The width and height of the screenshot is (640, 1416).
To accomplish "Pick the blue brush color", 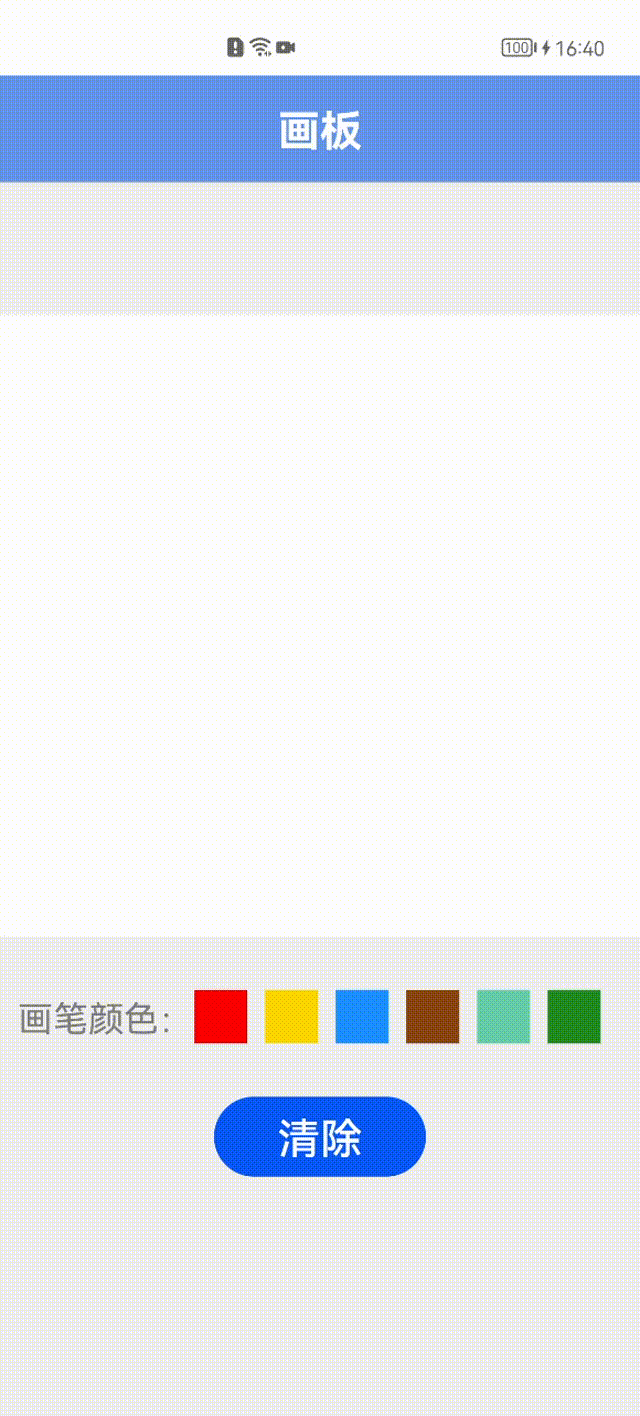I will pyautogui.click(x=362, y=1016).
